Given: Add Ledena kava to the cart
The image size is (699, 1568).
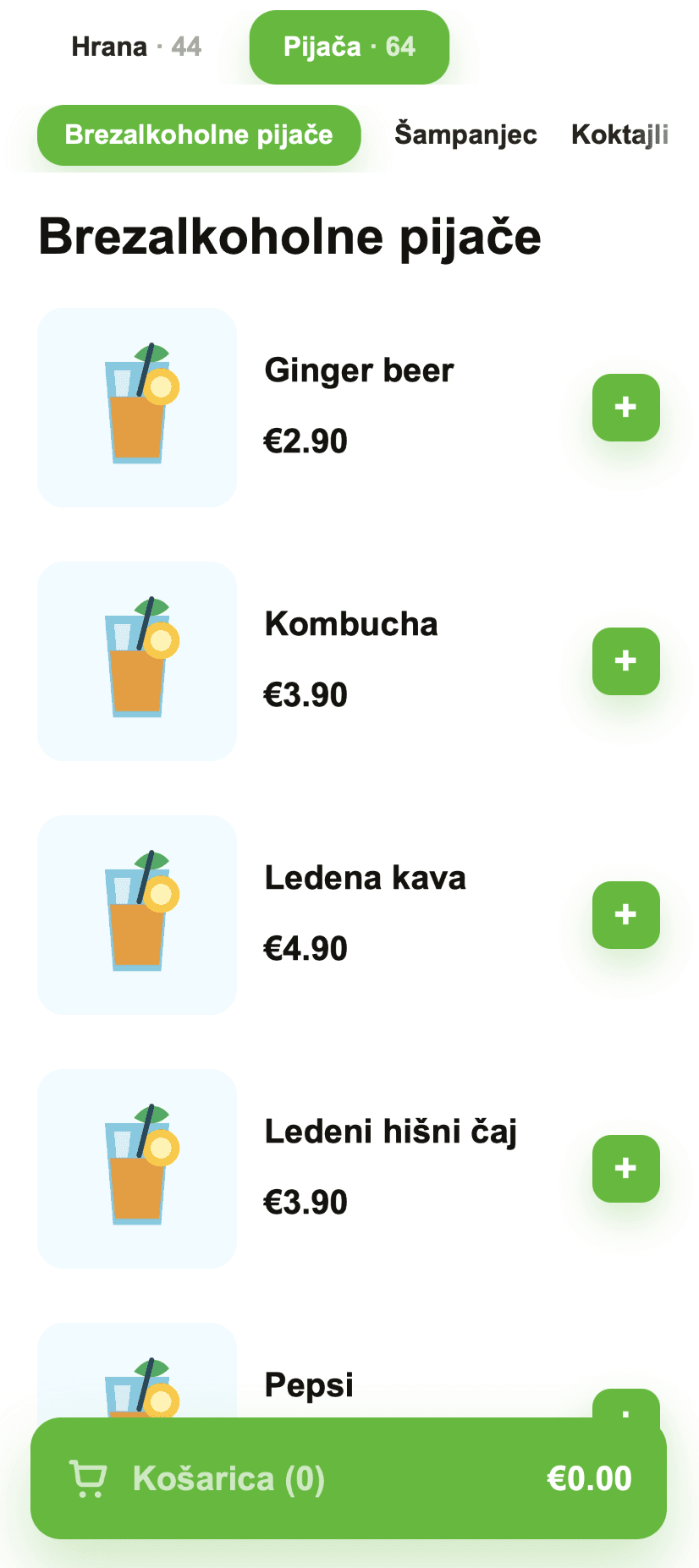Looking at the screenshot, I should [x=625, y=914].
